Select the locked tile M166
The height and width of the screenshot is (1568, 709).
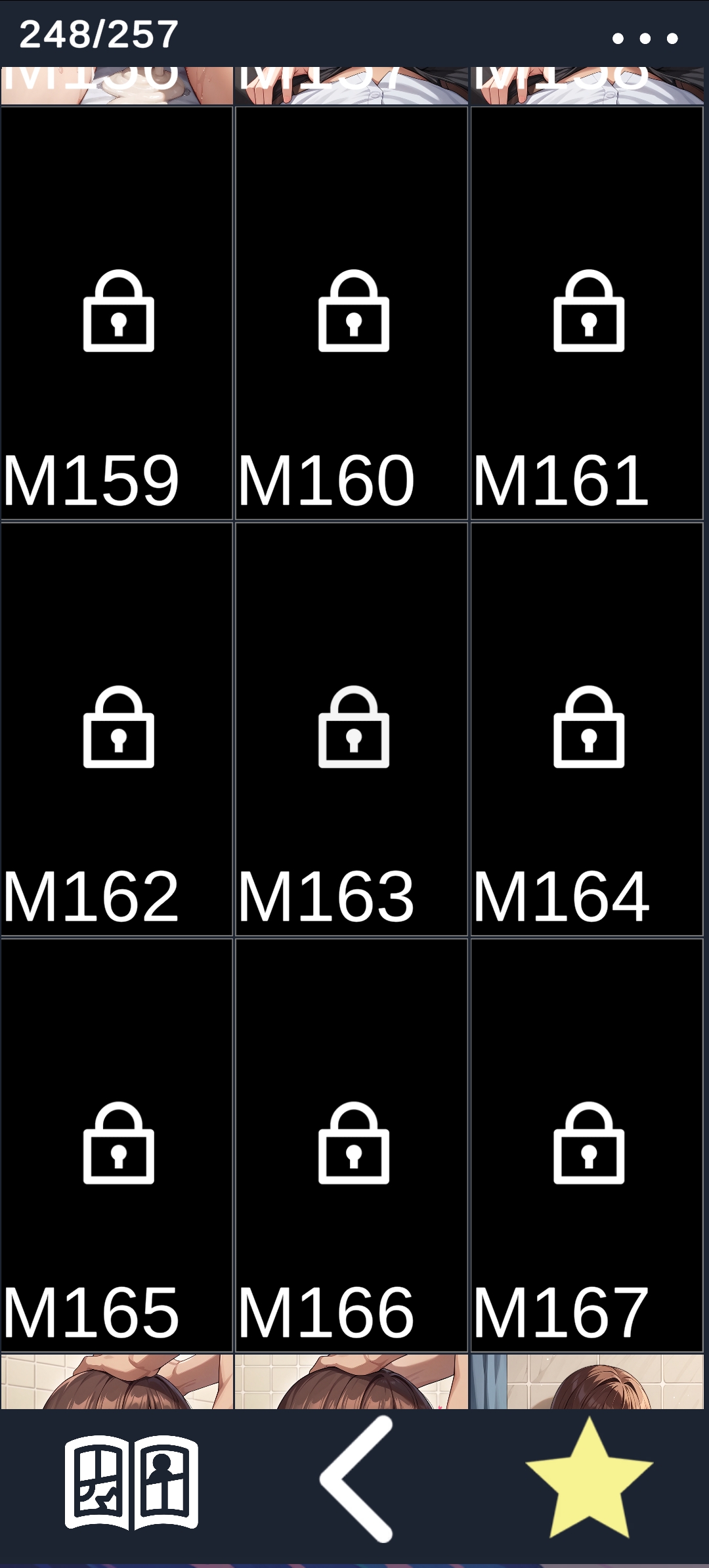353,1145
